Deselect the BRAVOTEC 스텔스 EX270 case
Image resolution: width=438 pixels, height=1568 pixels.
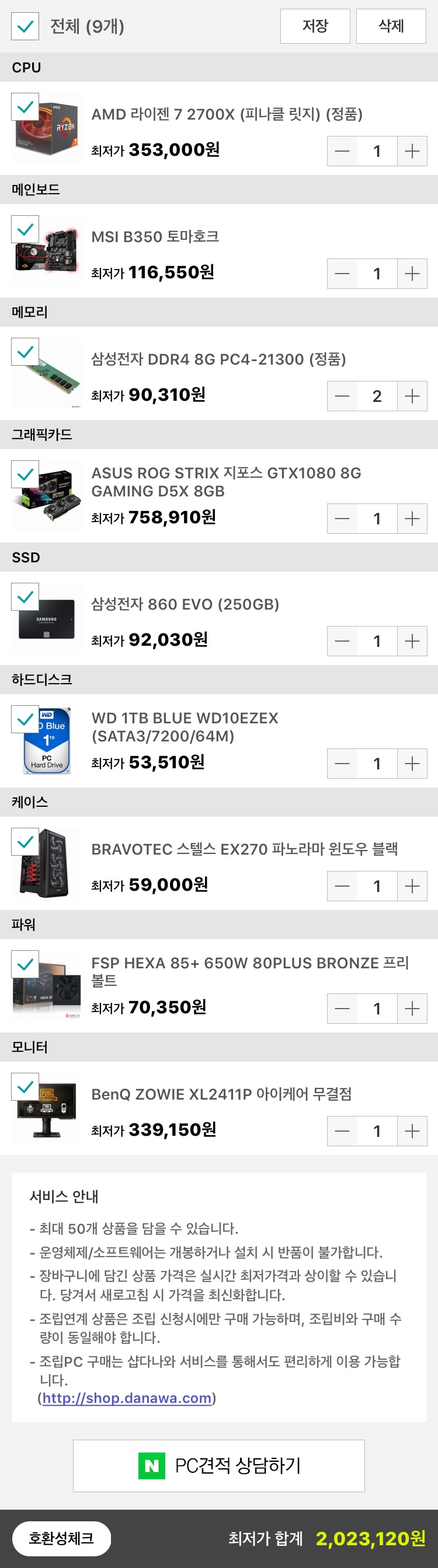point(25,842)
